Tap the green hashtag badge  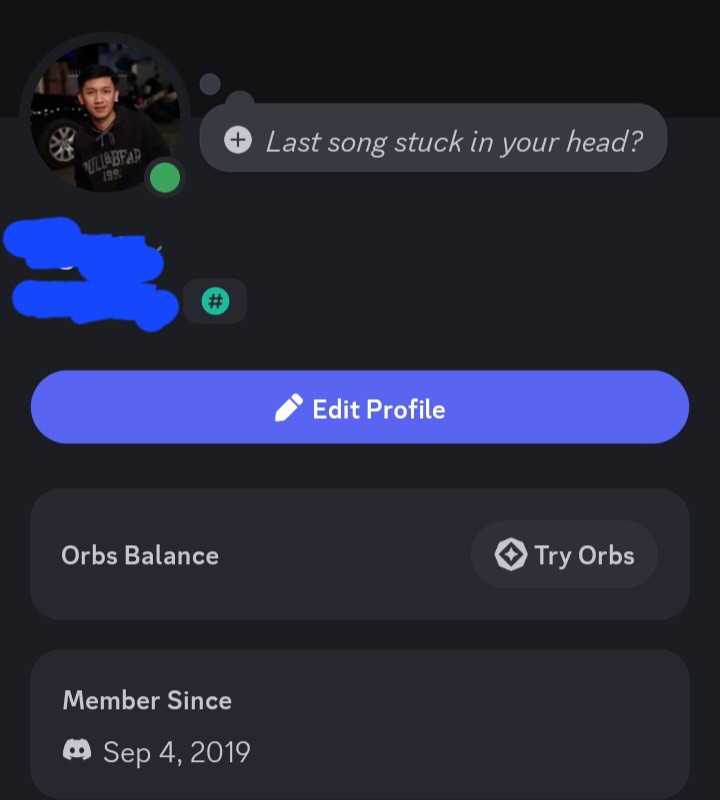coord(215,300)
